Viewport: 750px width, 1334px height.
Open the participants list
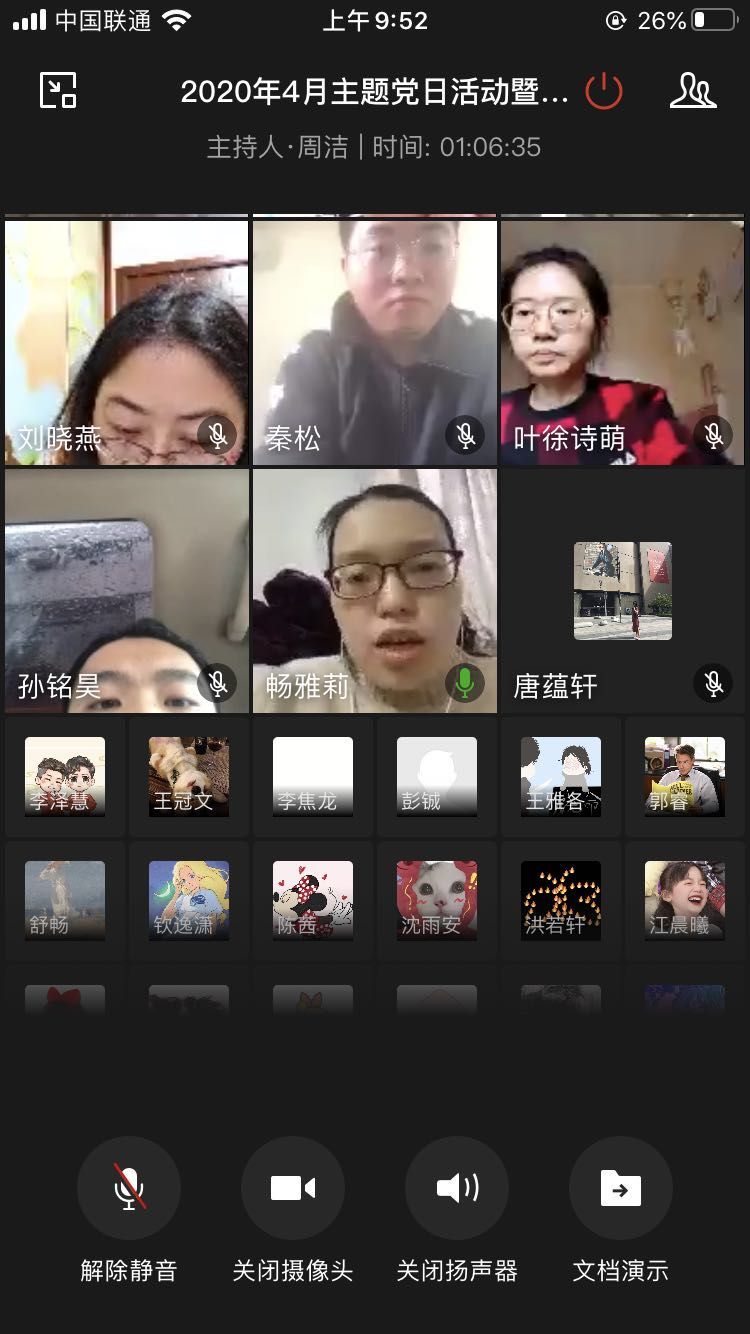(692, 91)
